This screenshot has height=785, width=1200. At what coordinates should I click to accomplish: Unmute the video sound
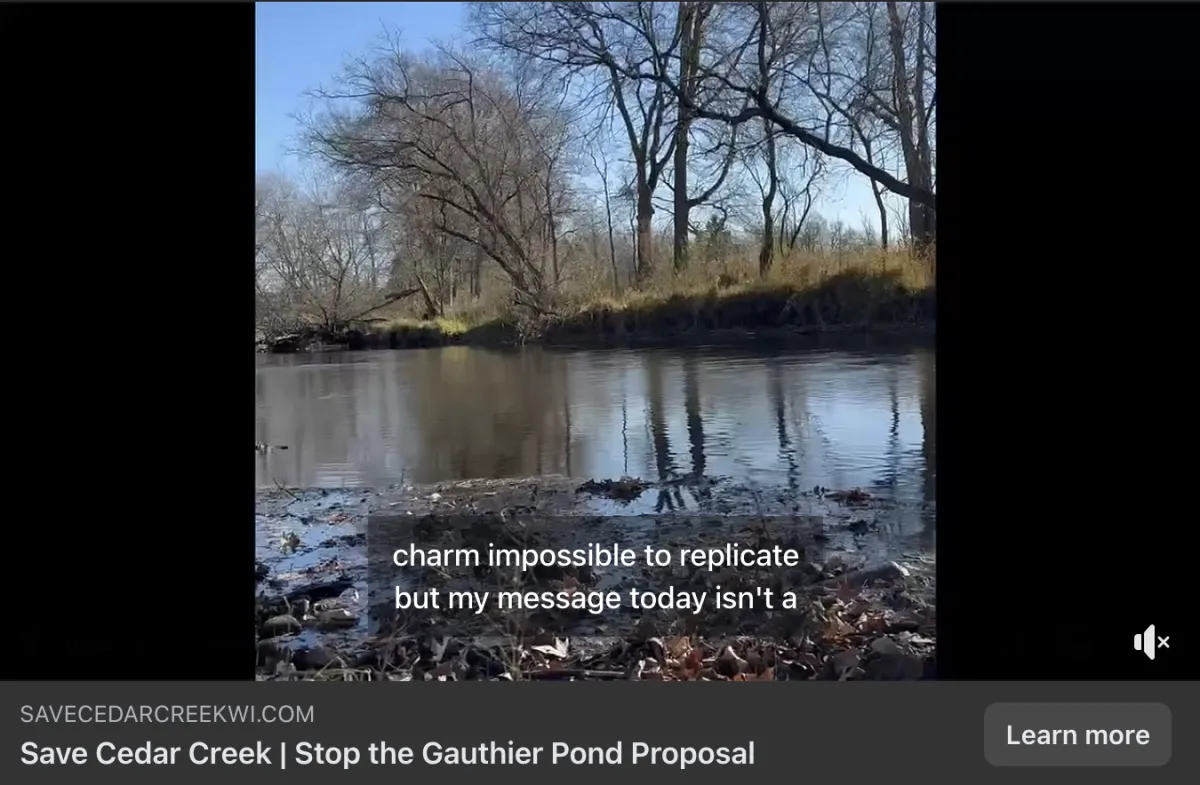tap(1151, 642)
